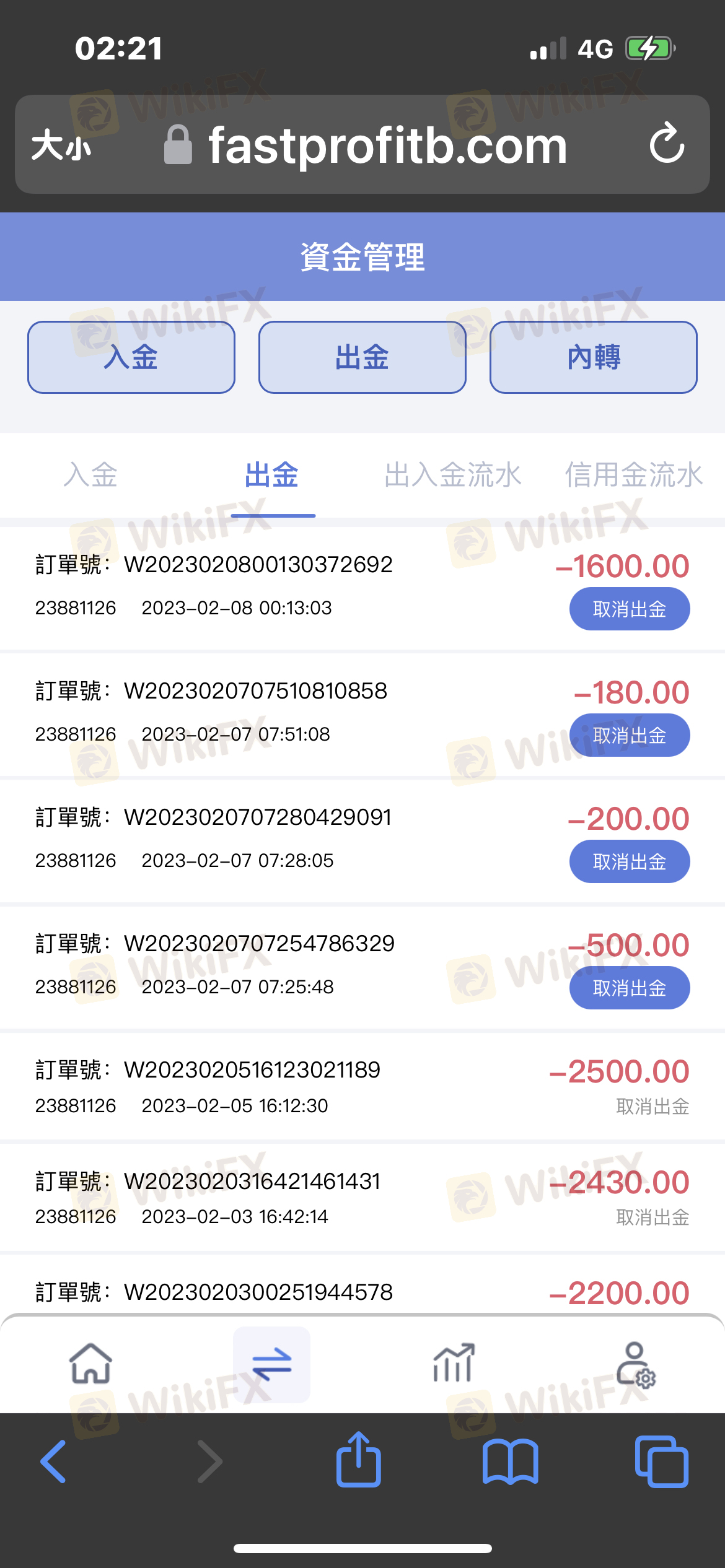Viewport: 725px width, 1568px height.
Task: Open Safari's tab overview
Action: coord(662,1461)
